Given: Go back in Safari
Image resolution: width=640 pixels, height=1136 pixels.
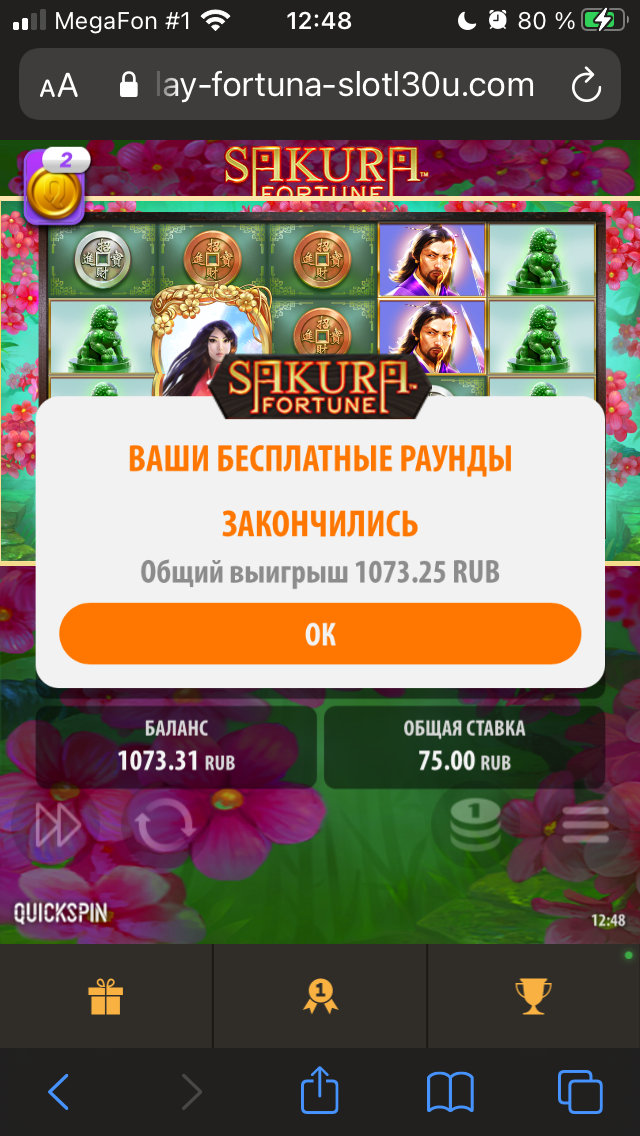Looking at the screenshot, I should click(59, 1091).
